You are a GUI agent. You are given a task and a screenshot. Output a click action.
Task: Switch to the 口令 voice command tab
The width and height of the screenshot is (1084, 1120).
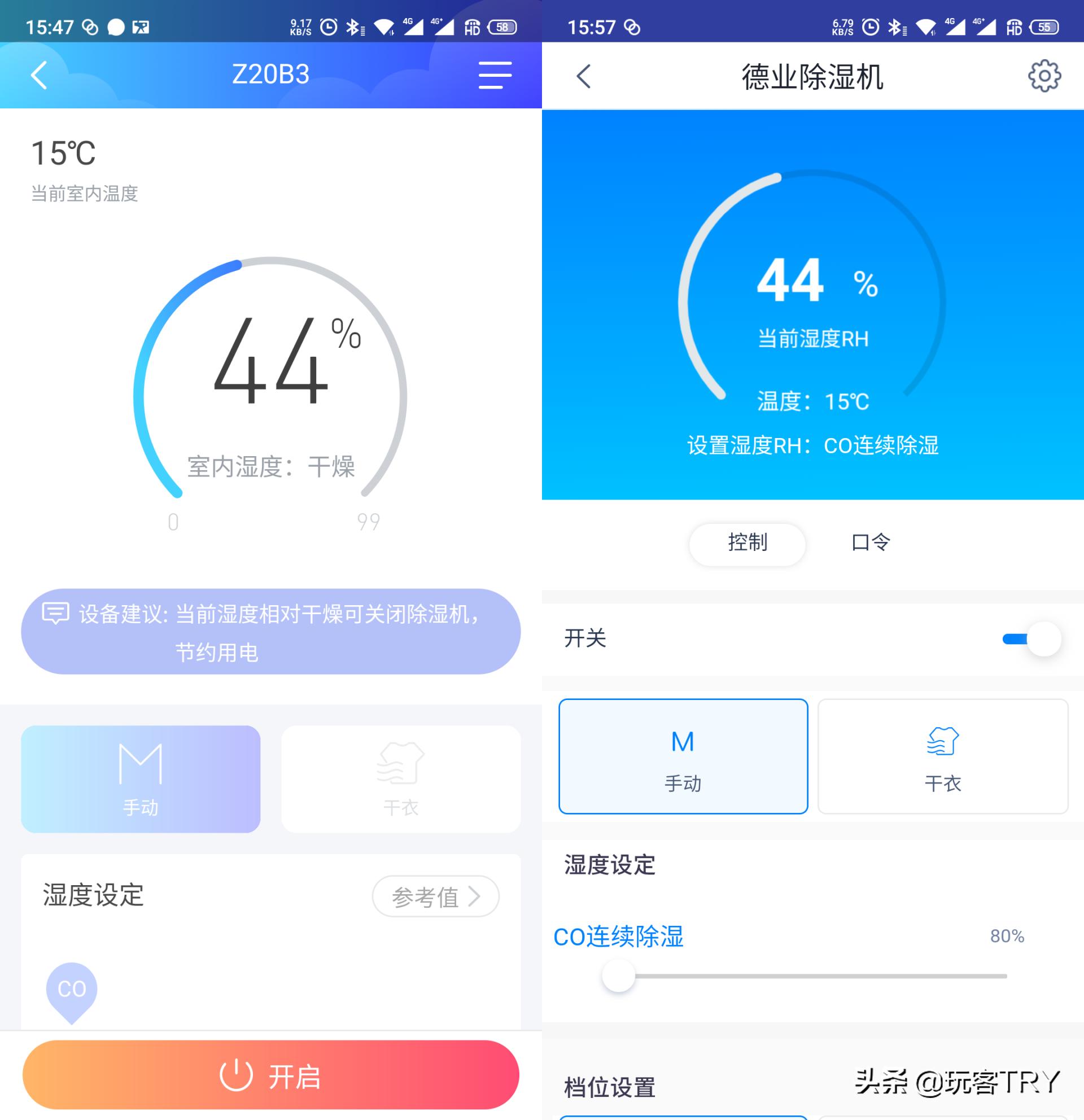click(x=869, y=544)
